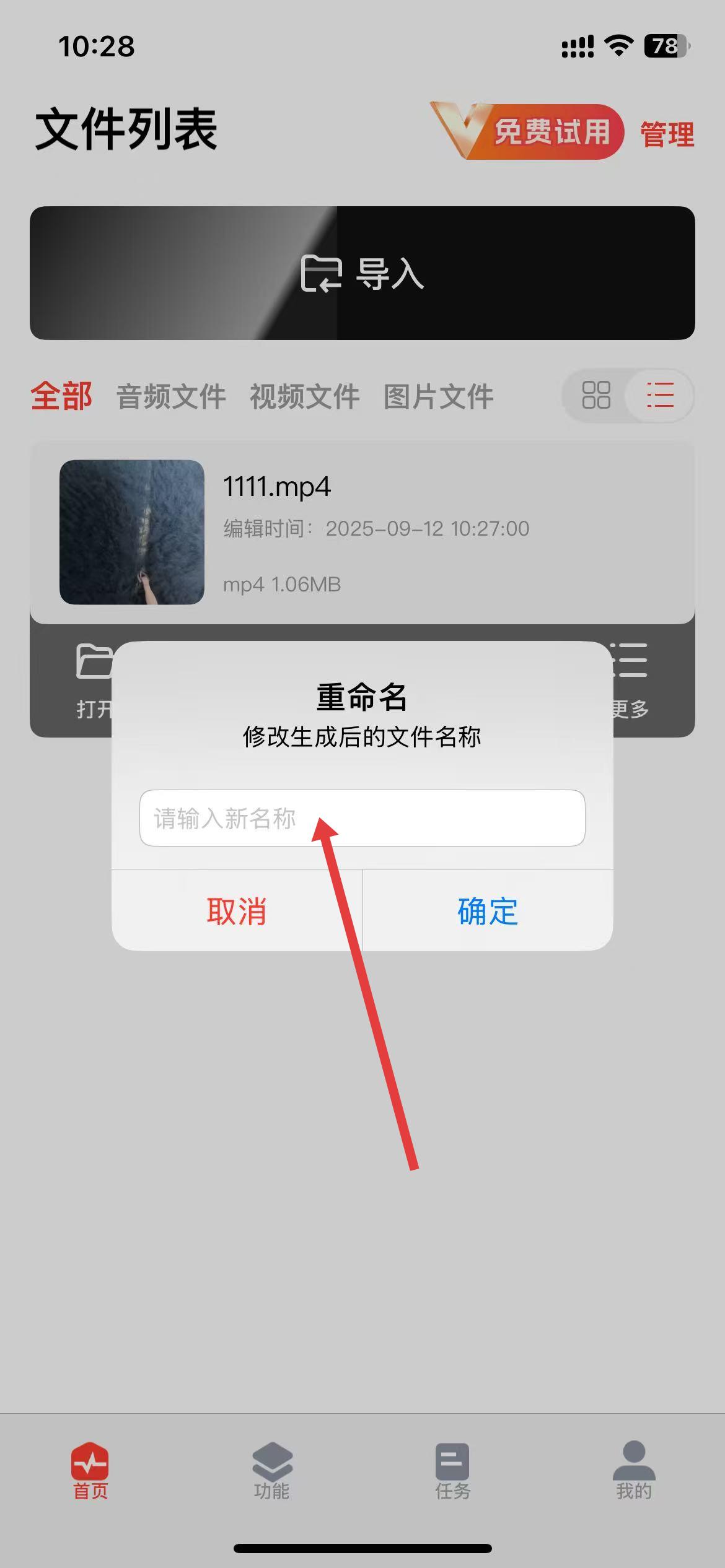Go to the 功能 tab
Viewport: 725px width, 1568px height.
(x=271, y=1471)
